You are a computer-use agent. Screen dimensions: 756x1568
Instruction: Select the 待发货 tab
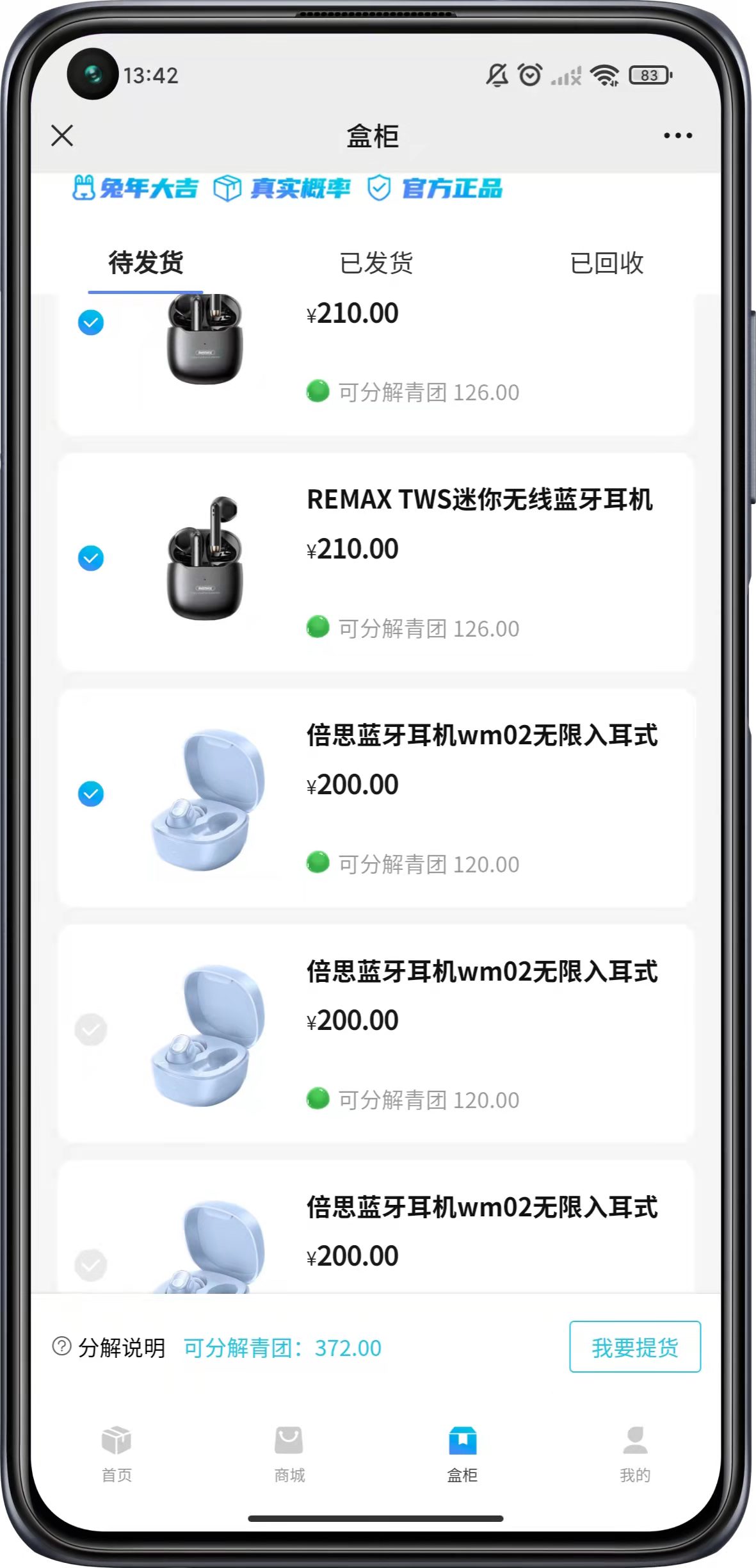coord(146,263)
